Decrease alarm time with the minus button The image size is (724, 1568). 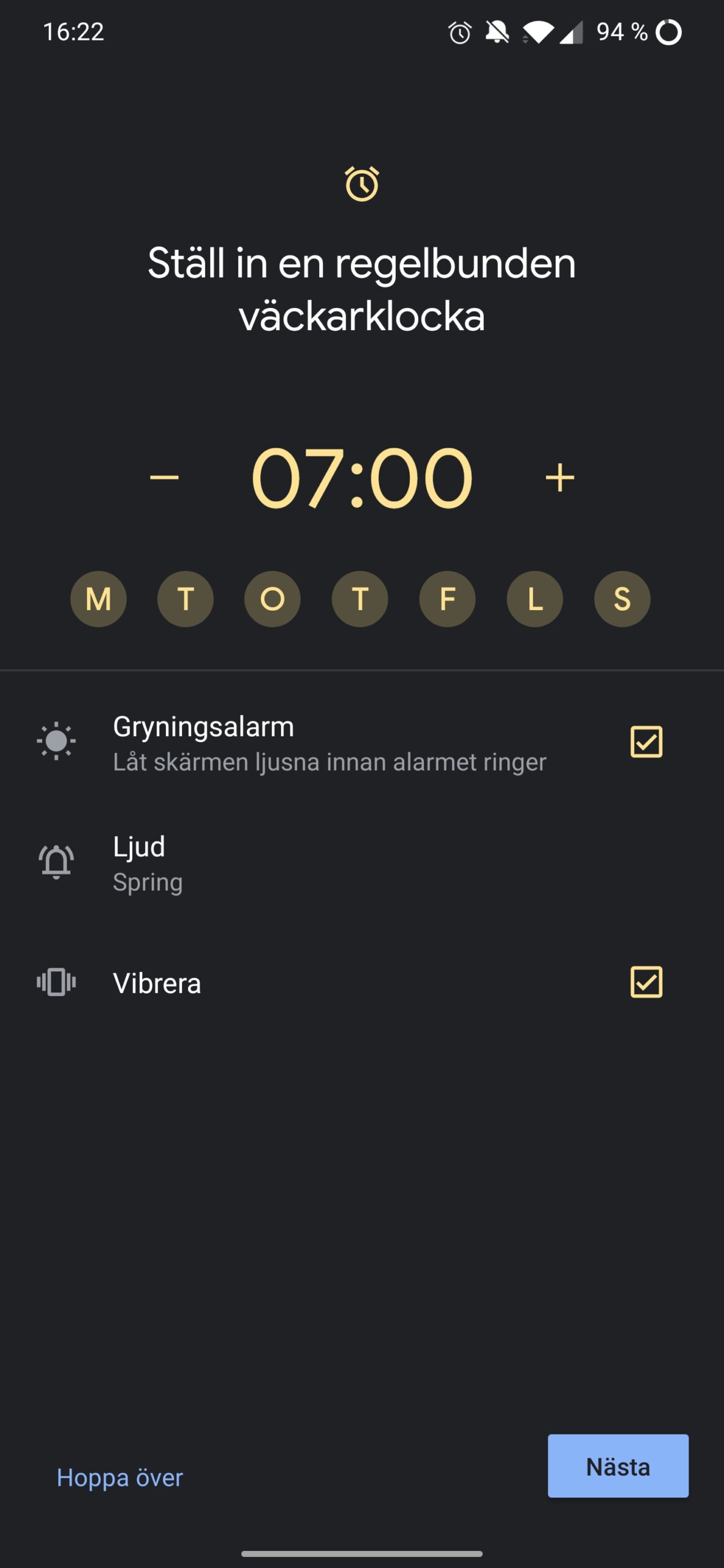coord(164,477)
